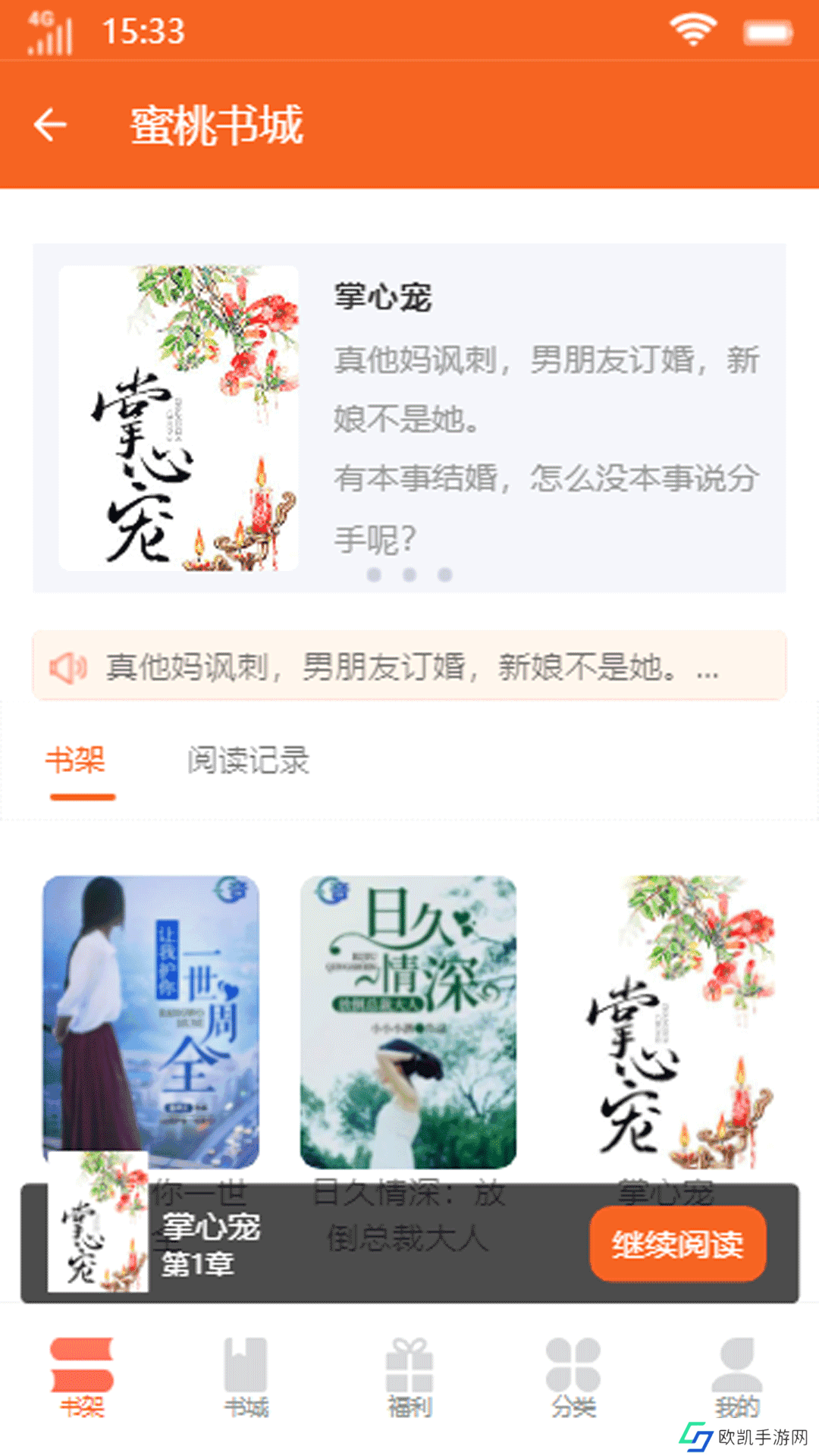
Task: Open the 书城 bottom tab
Action: point(246,1377)
